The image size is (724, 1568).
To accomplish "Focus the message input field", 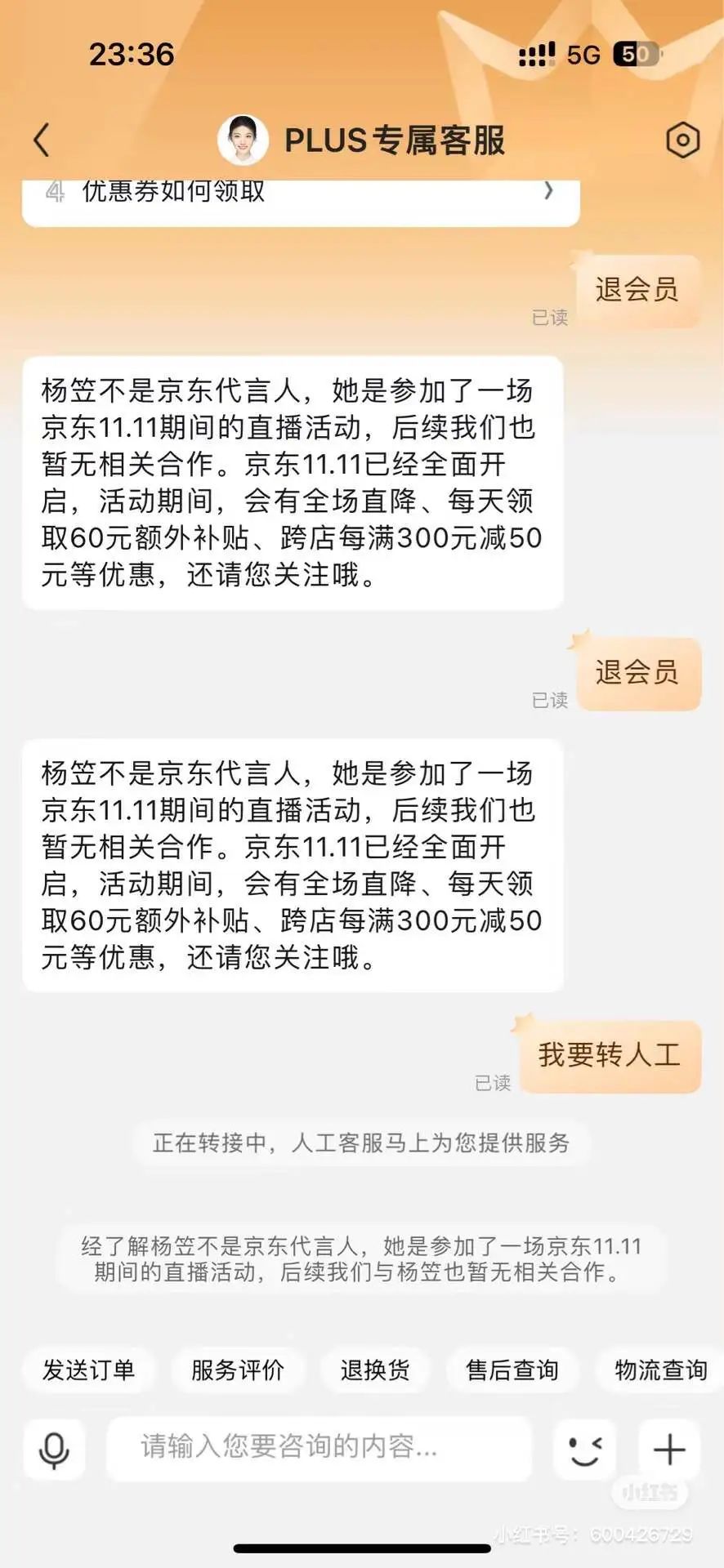I will tap(319, 1448).
